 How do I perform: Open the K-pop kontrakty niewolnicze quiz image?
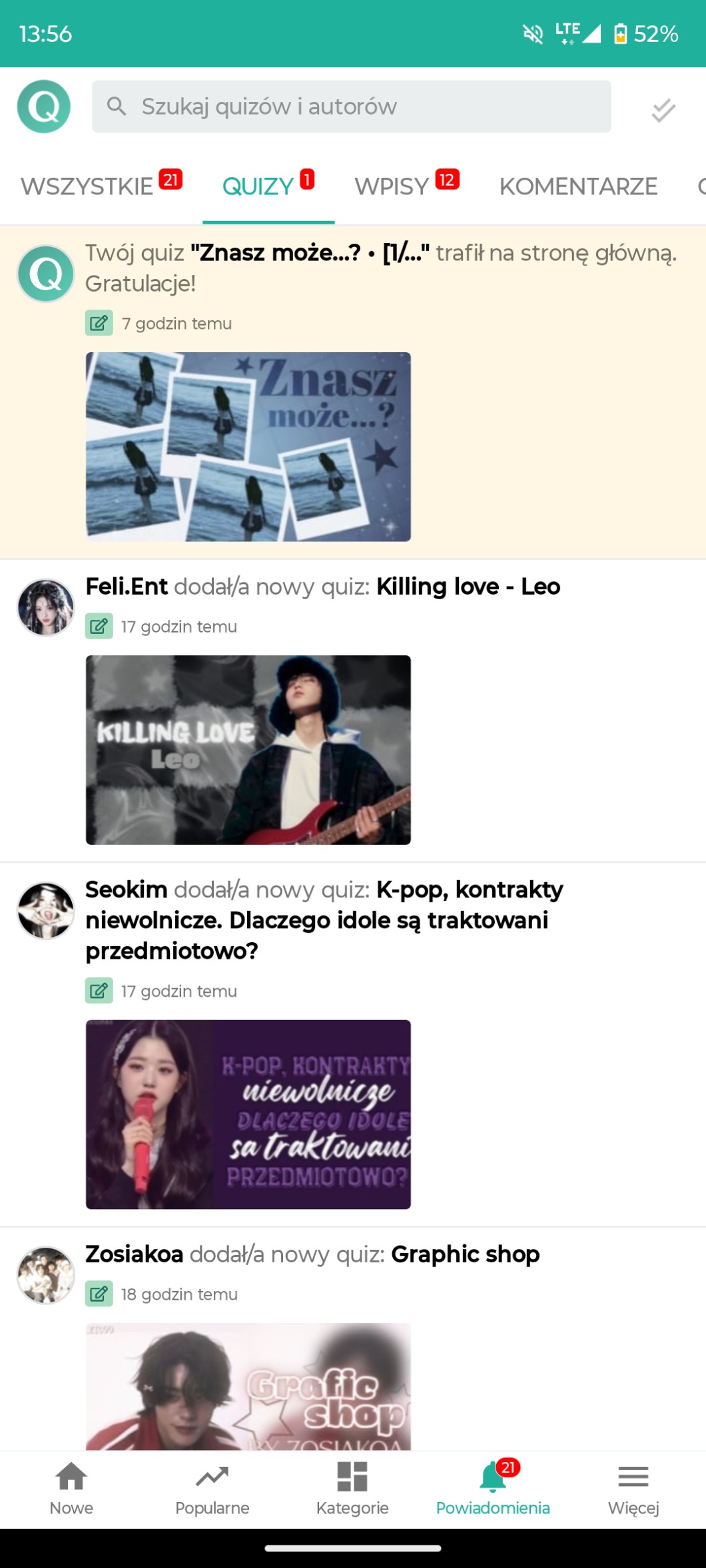coord(248,1114)
